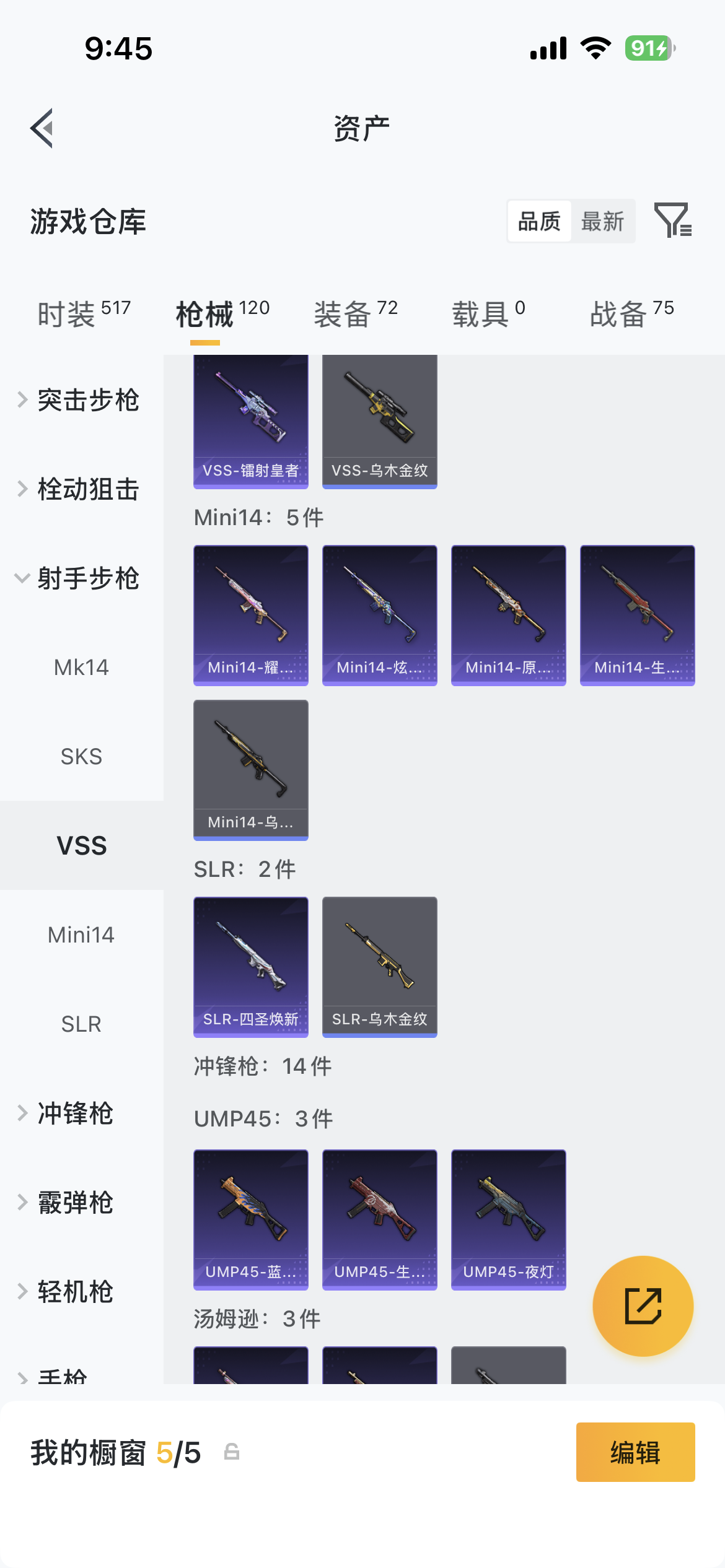Switch to the 时装 tab
The width and height of the screenshot is (725, 1568).
(84, 314)
